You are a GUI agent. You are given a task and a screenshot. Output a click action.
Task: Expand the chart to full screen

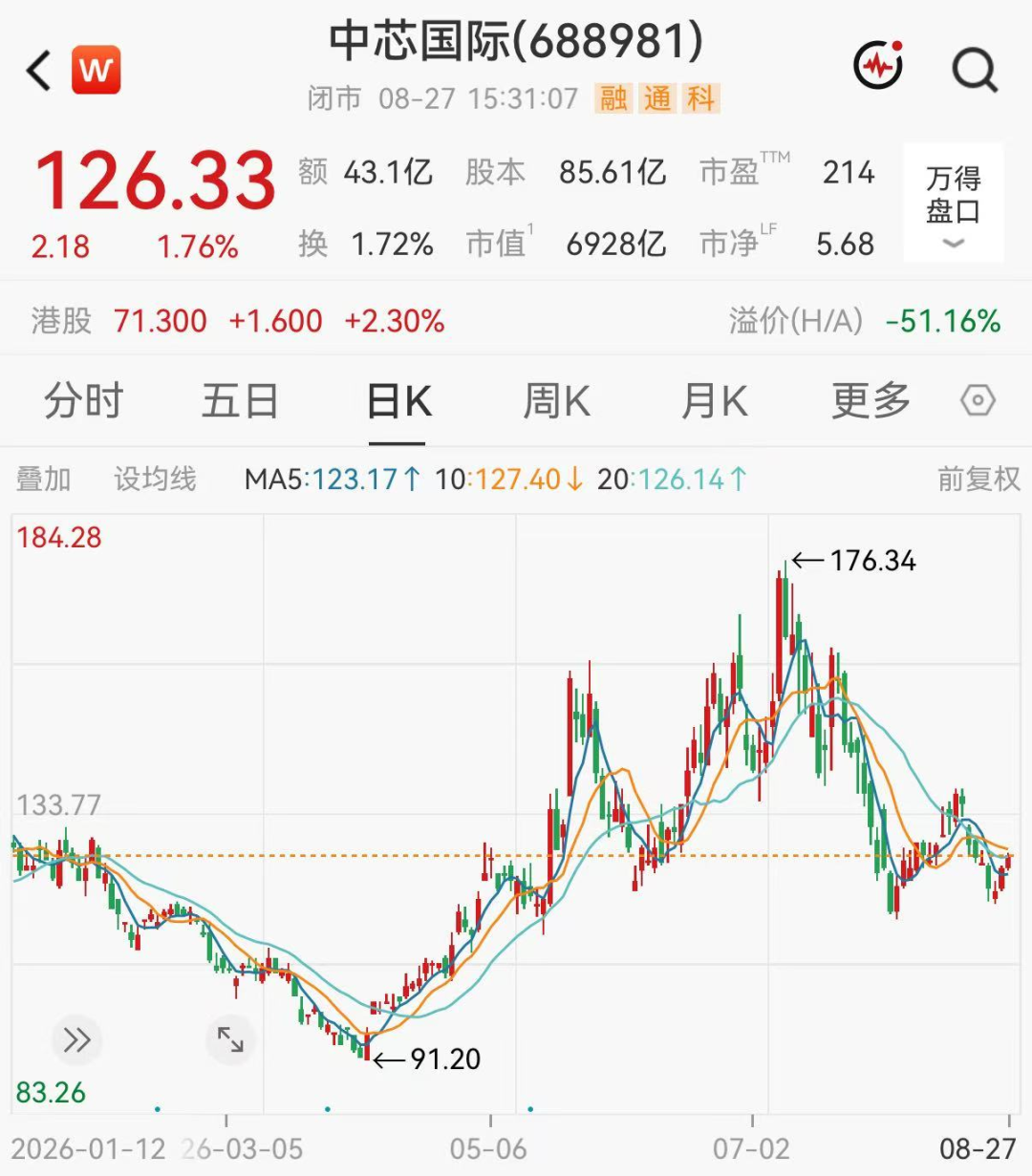pyautogui.click(x=230, y=1039)
